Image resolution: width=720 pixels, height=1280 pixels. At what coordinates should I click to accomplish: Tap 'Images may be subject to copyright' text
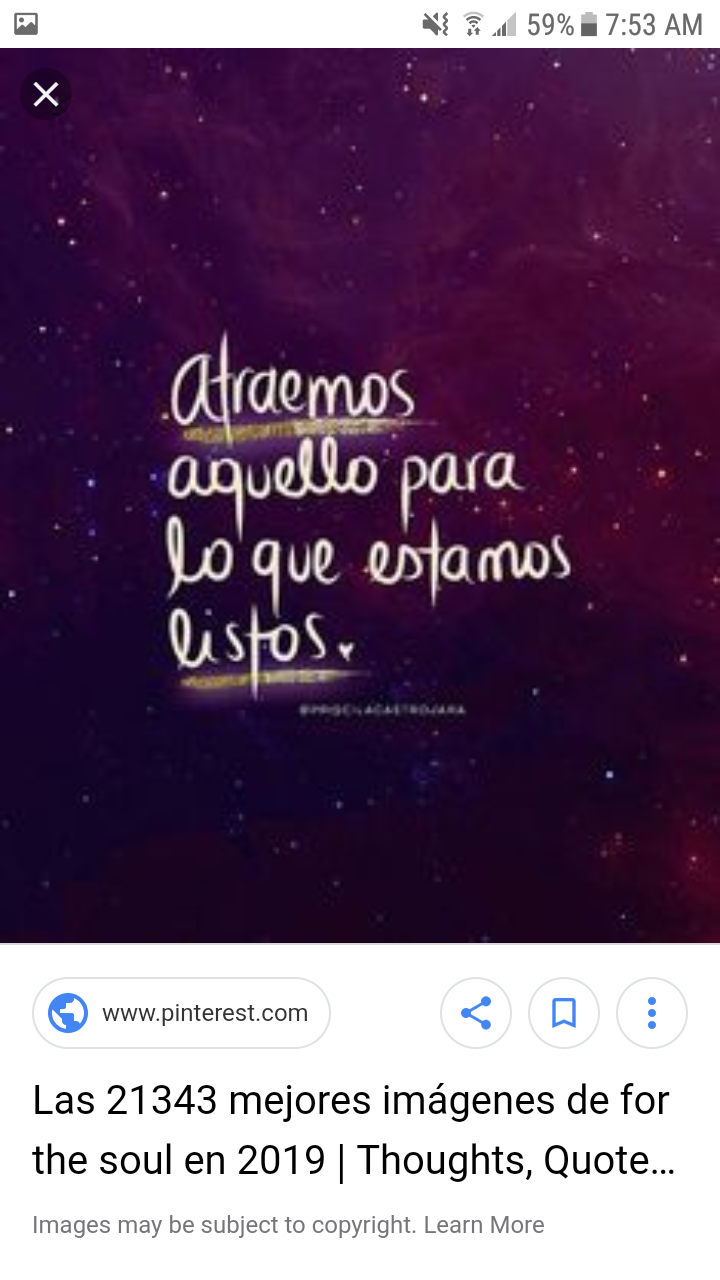point(220,1224)
